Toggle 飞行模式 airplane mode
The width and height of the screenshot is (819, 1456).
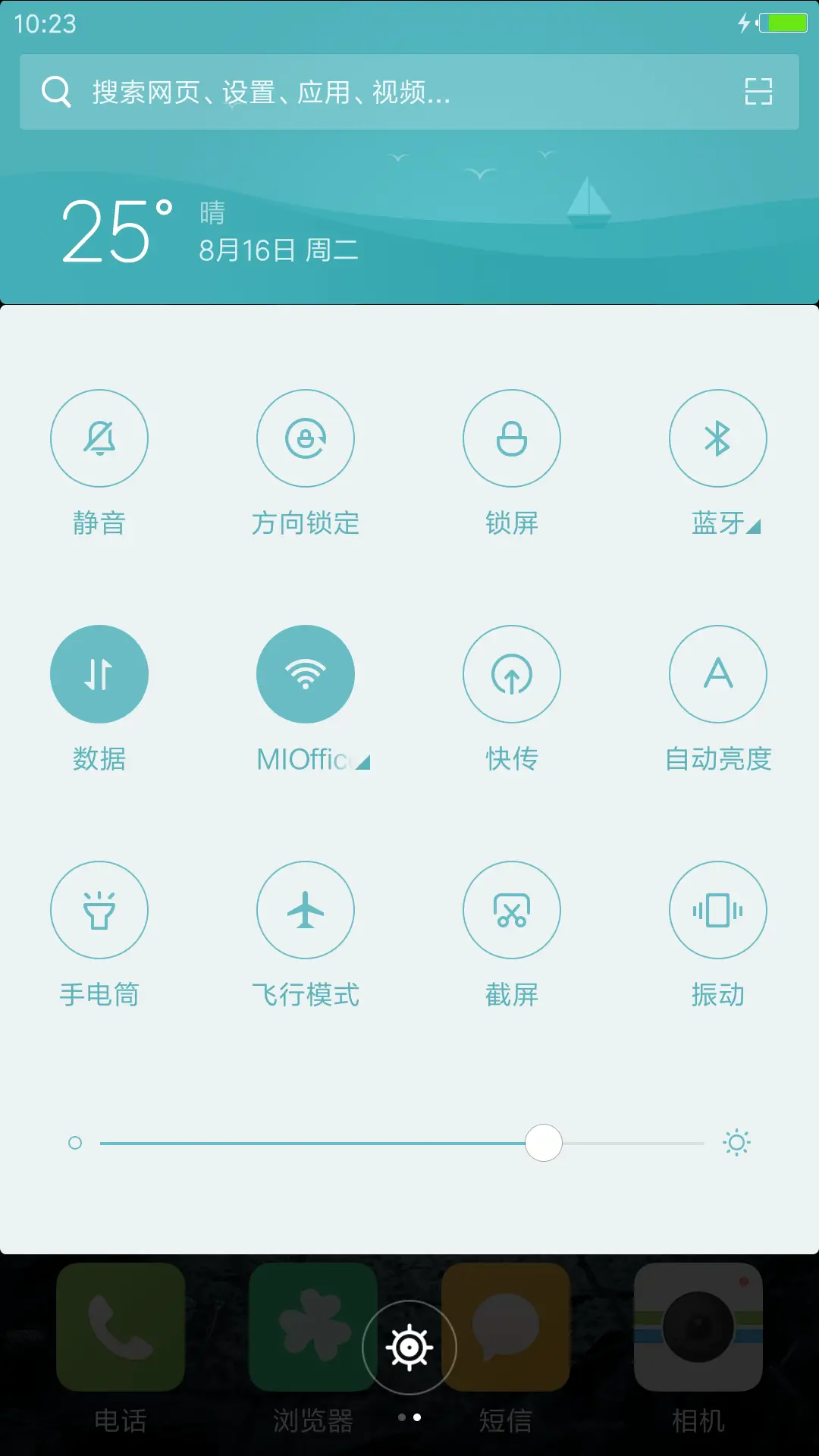point(306,910)
